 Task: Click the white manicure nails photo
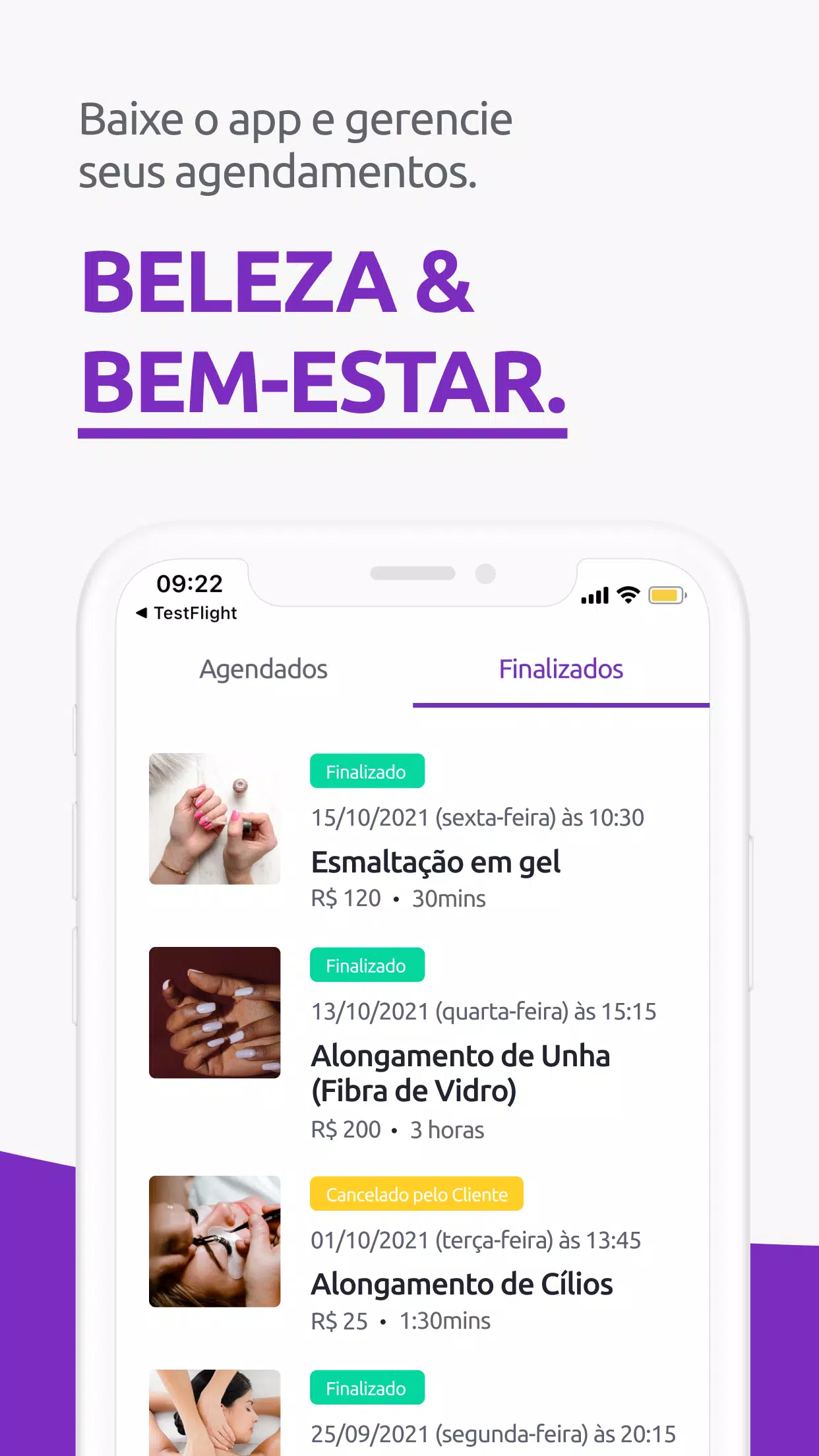click(214, 1014)
